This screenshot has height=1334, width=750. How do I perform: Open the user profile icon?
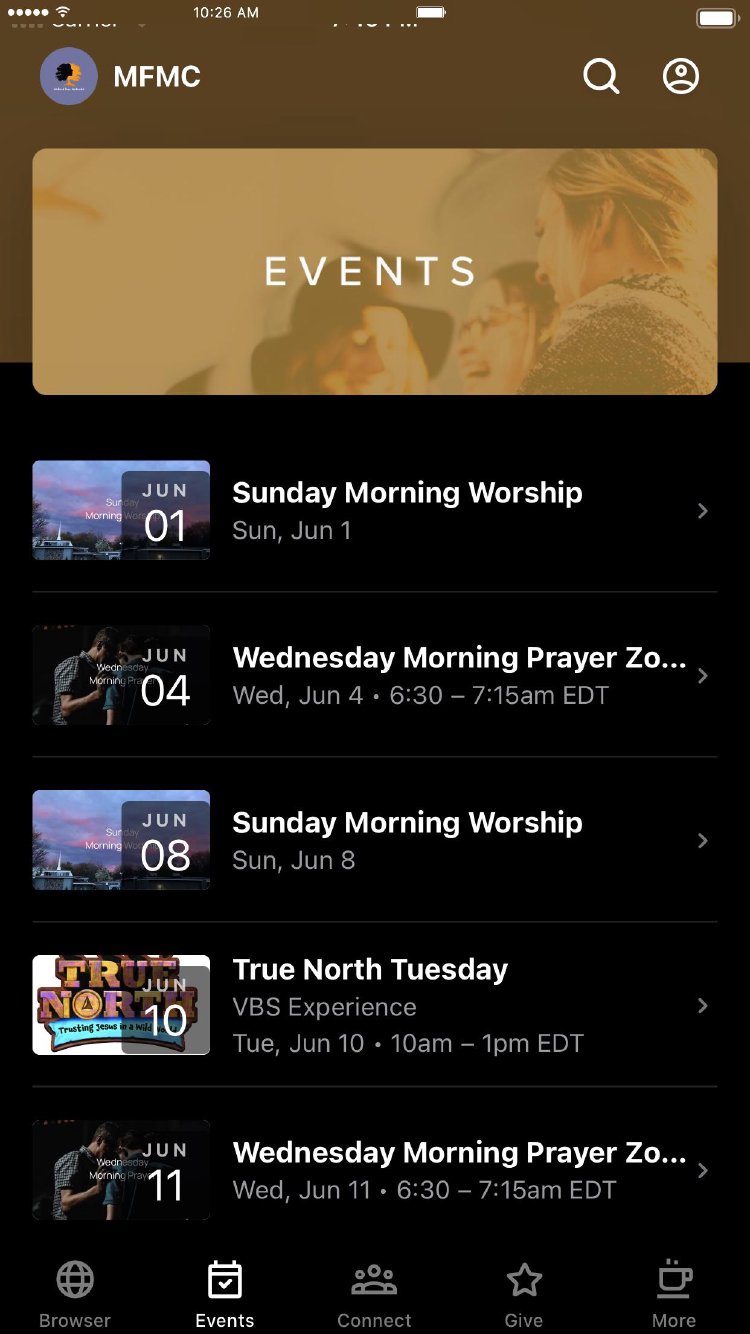[x=681, y=76]
